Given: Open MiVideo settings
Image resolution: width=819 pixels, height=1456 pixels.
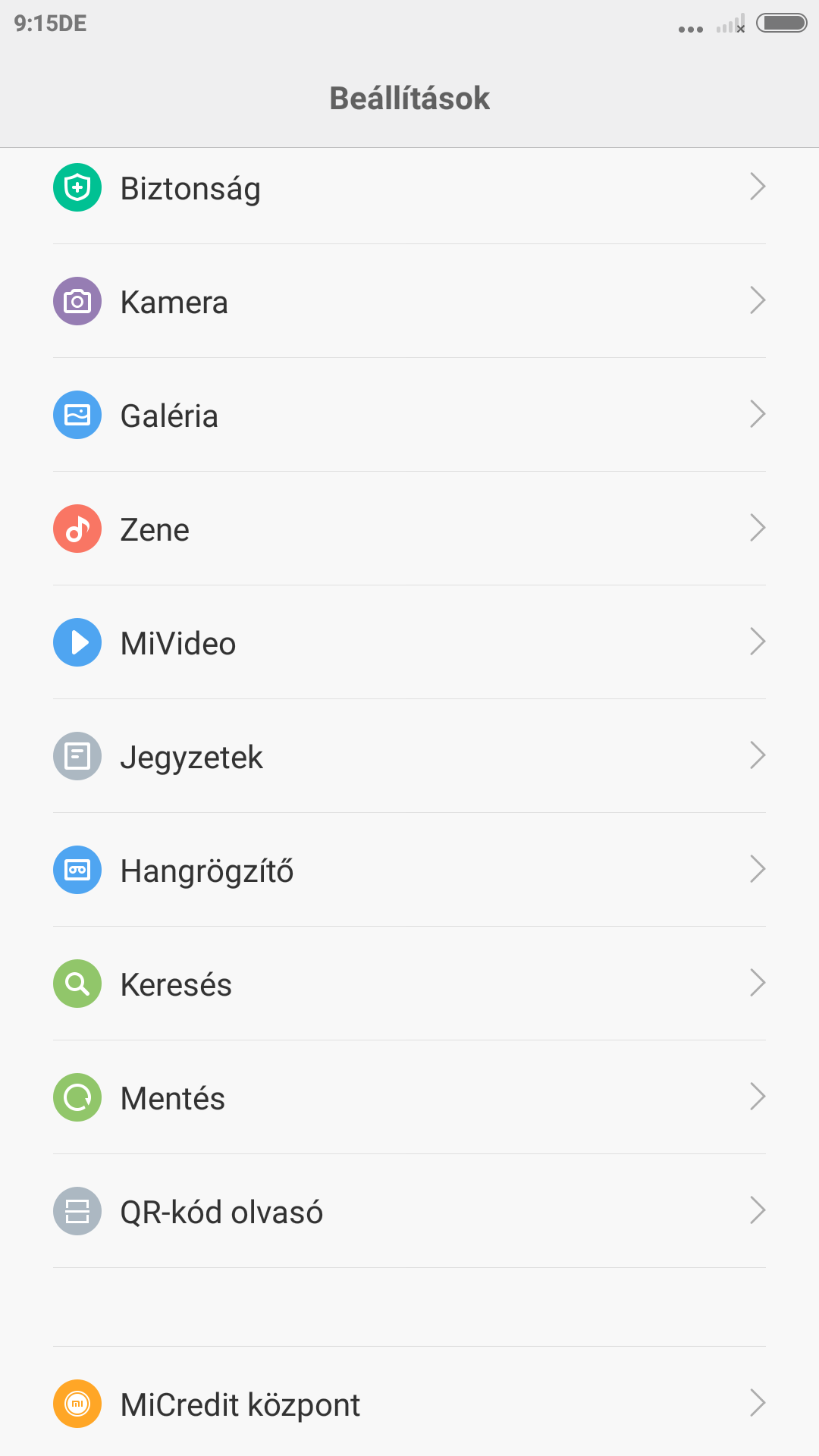Looking at the screenshot, I should [409, 643].
